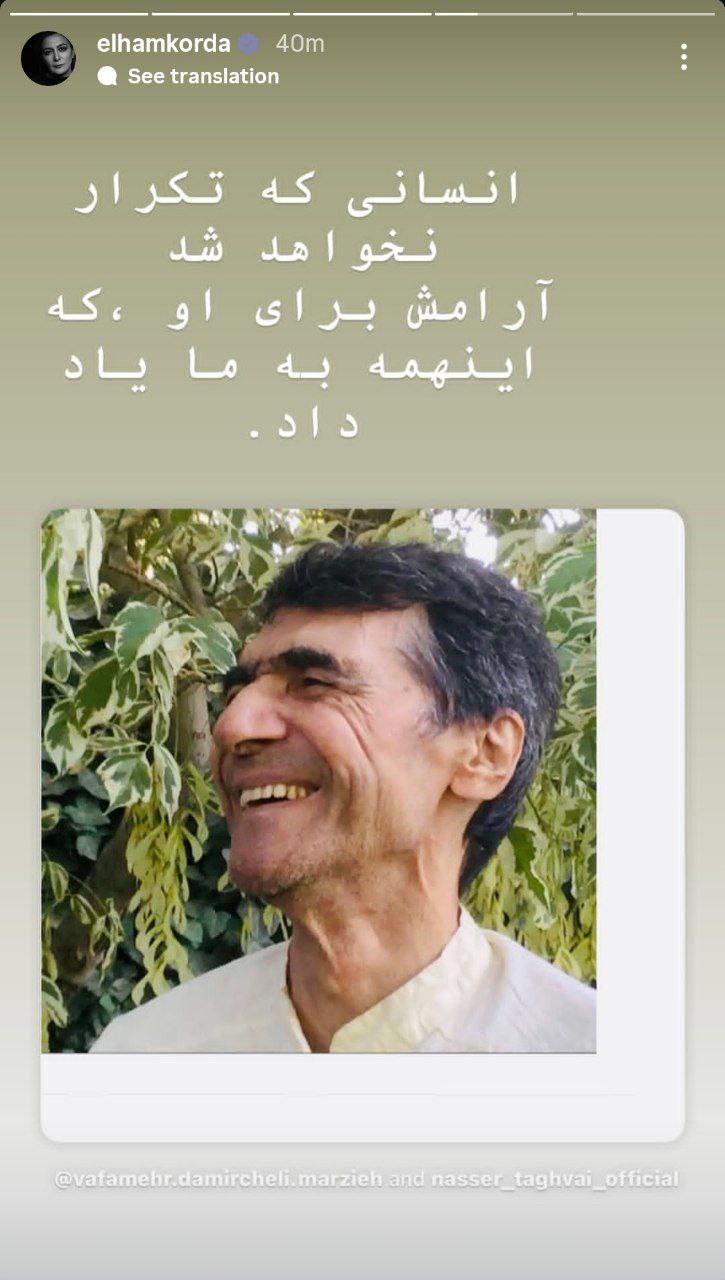The image size is (725, 1280).
Task: Open the story overflow menu
Action: [684, 57]
